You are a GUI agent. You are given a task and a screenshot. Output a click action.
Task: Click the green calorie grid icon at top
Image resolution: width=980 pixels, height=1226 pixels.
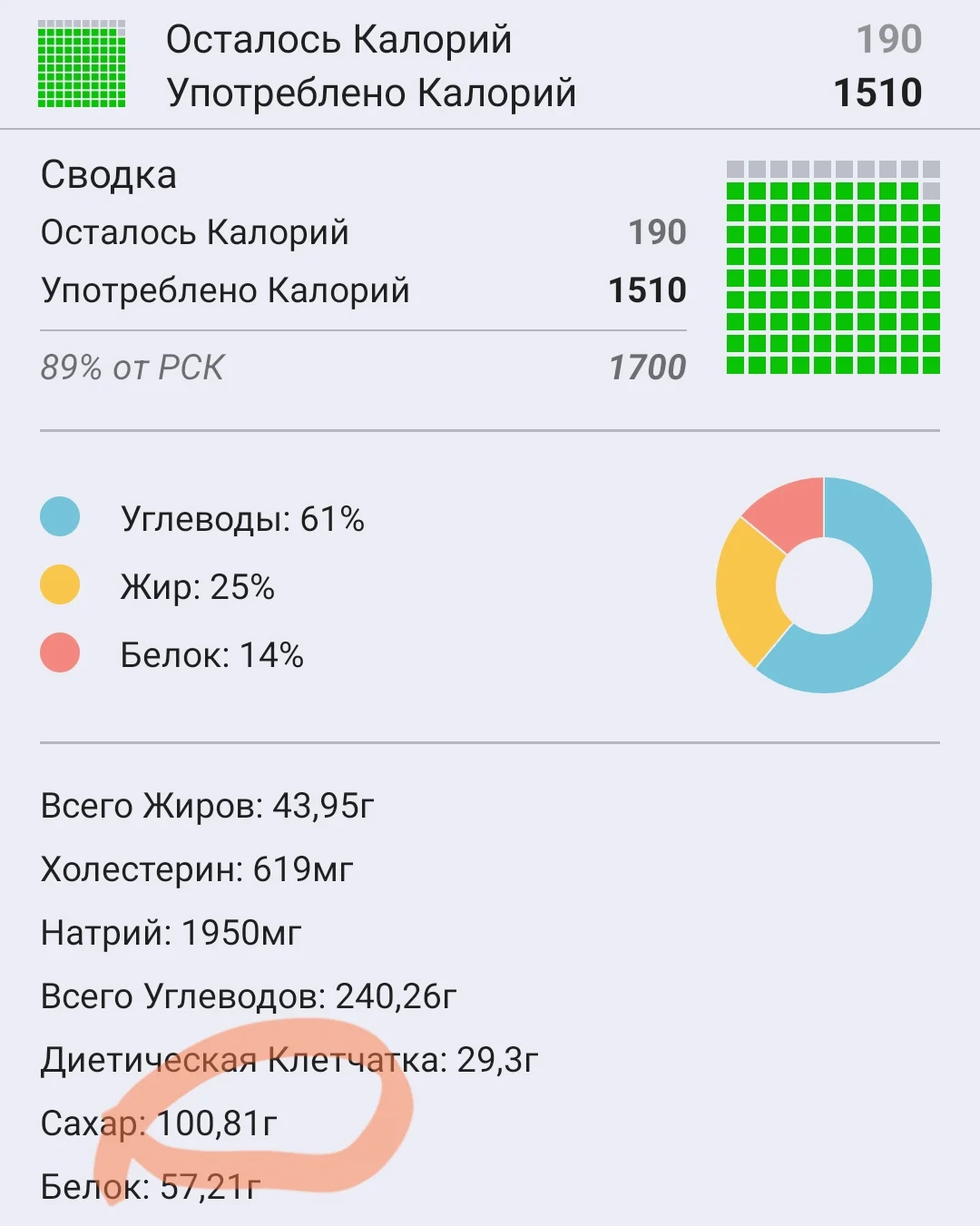[x=82, y=64]
